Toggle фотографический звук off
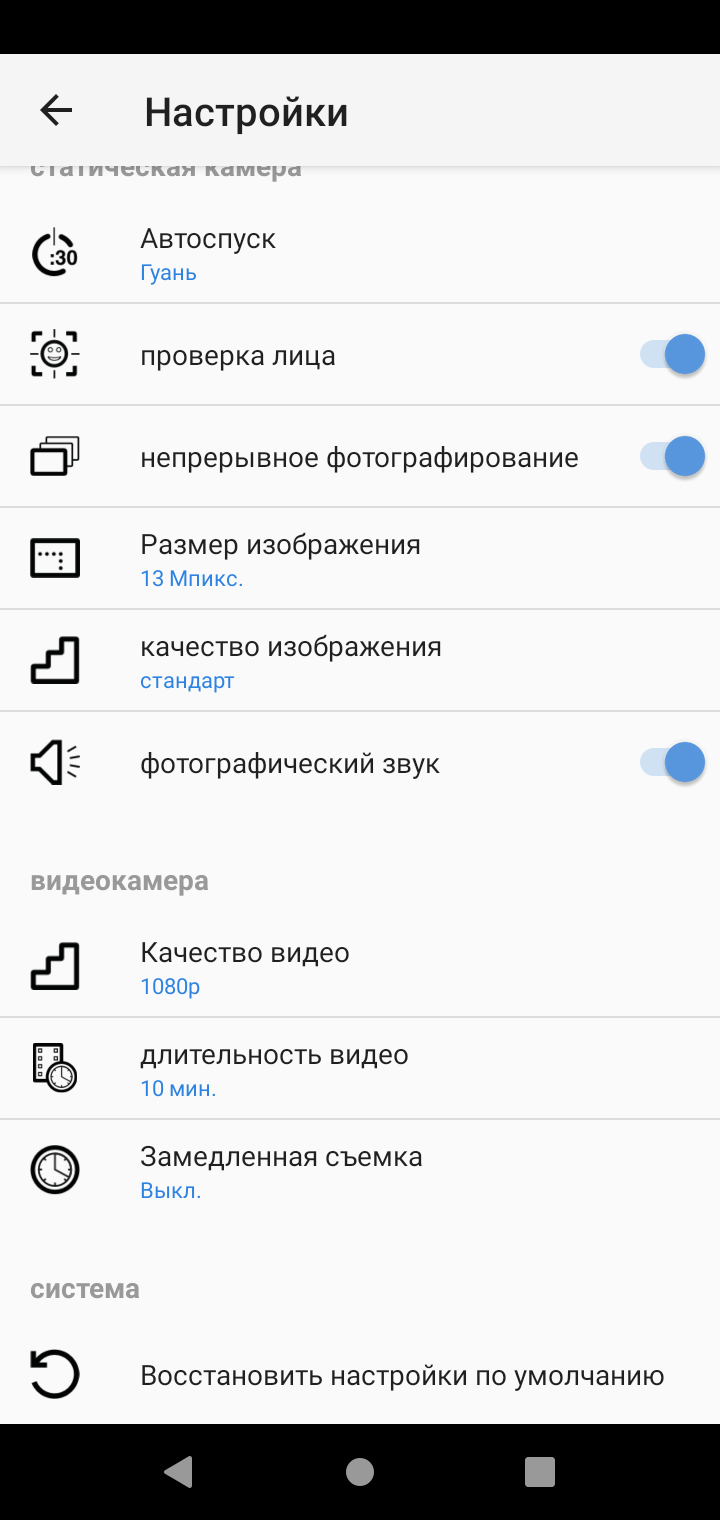The height and width of the screenshot is (1520, 720). tap(672, 763)
